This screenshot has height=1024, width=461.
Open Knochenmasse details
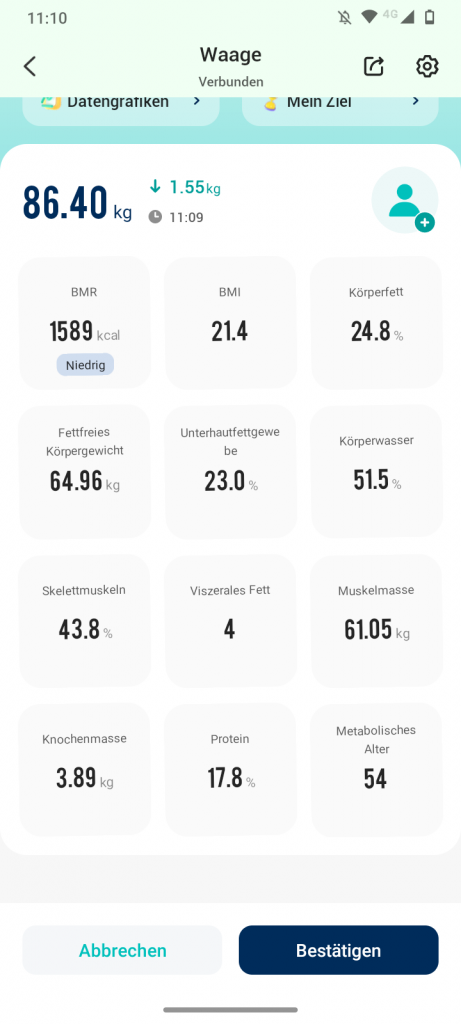tap(85, 770)
